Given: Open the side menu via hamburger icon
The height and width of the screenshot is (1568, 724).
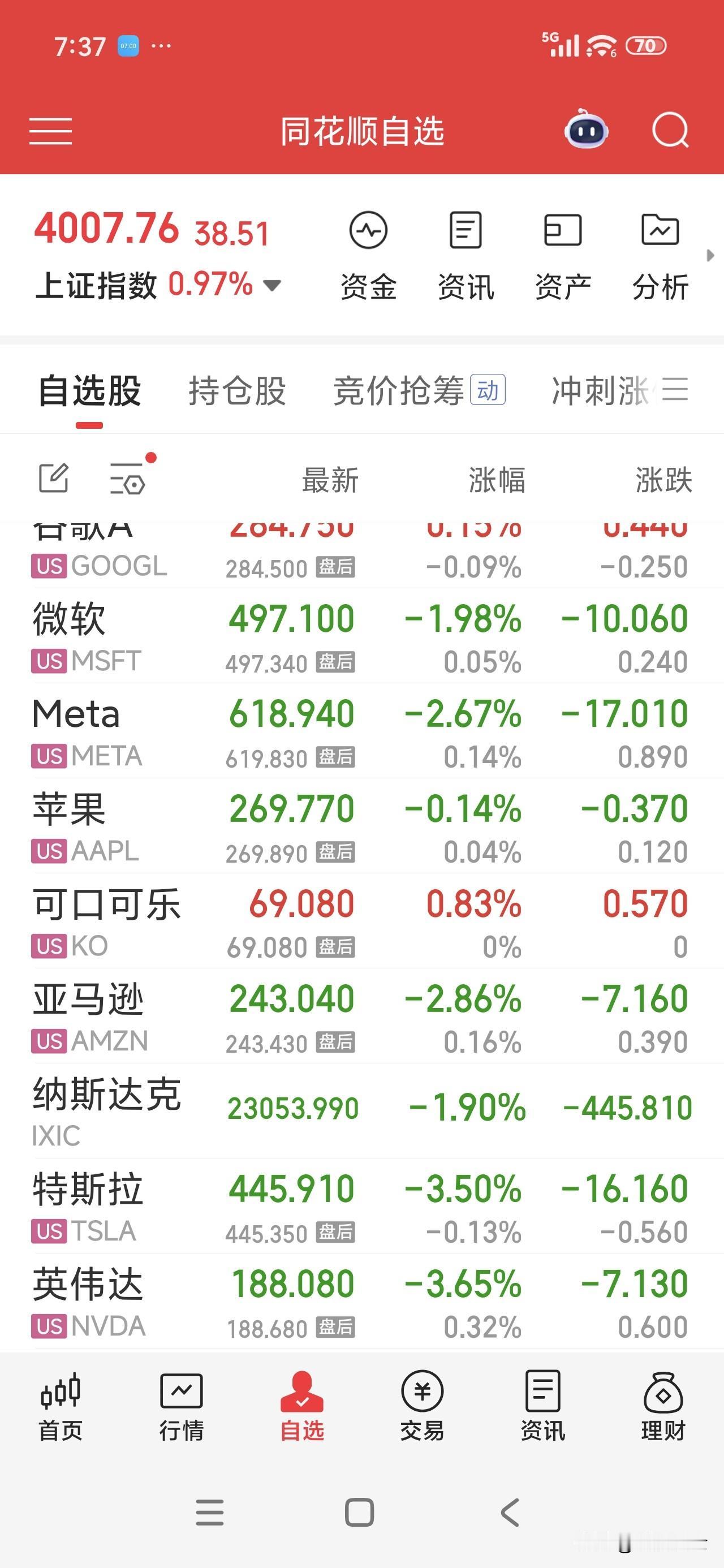Looking at the screenshot, I should [51, 131].
